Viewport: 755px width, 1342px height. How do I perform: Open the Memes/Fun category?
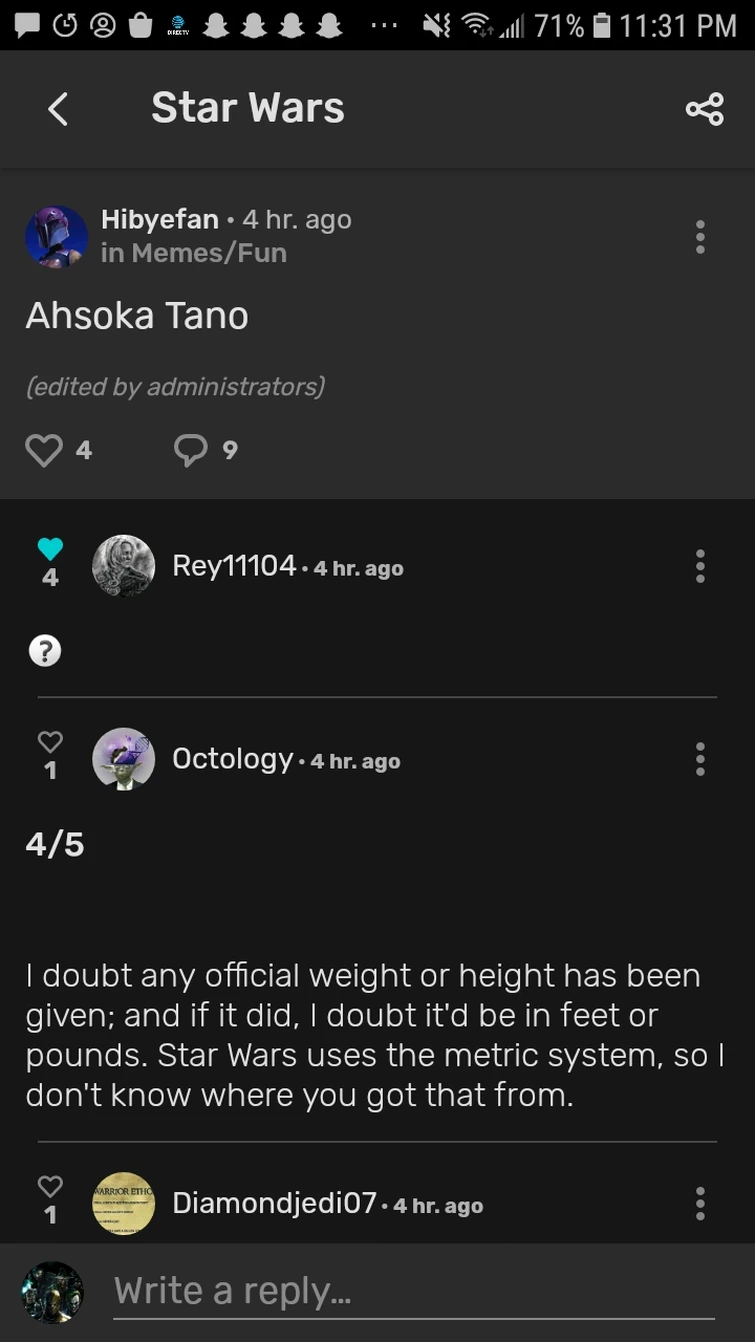coord(194,253)
